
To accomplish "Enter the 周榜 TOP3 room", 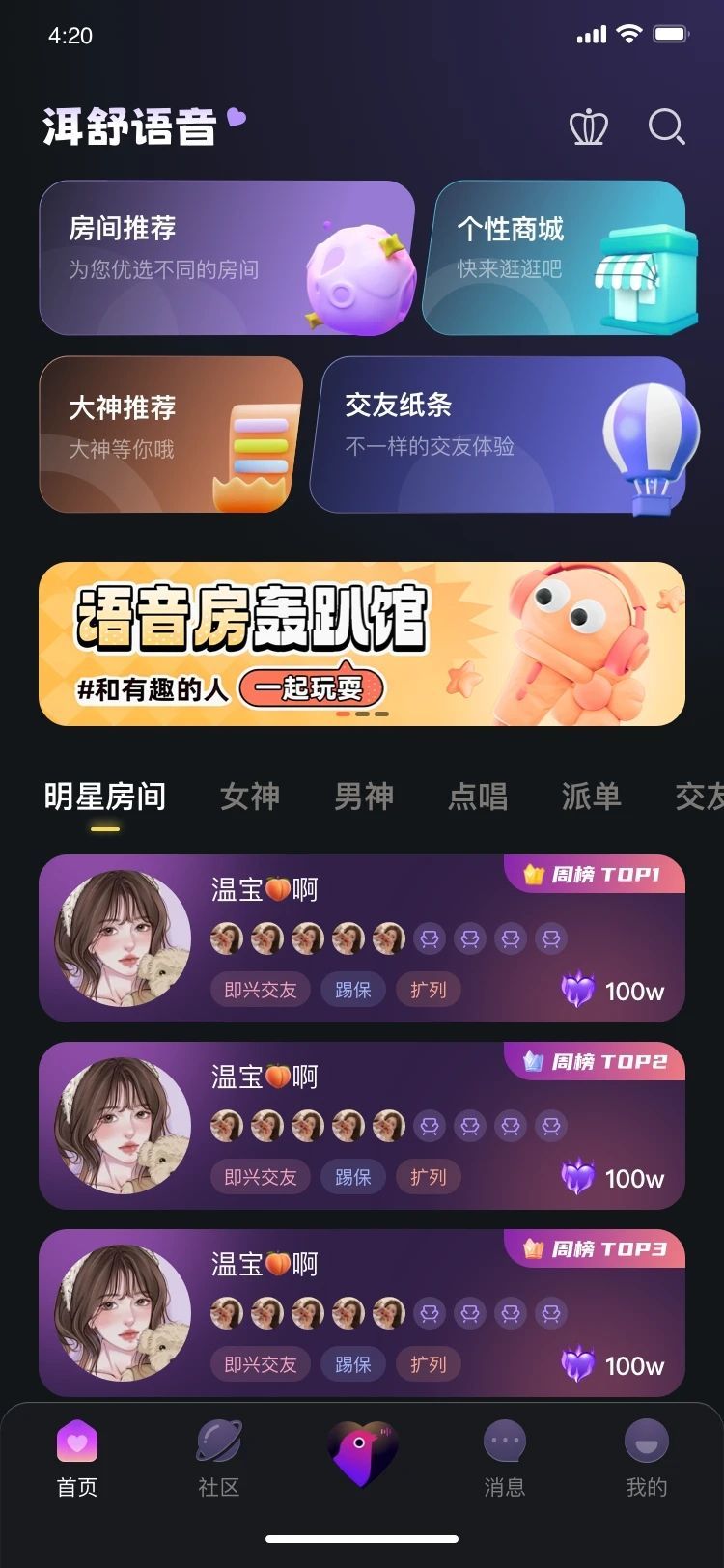I will tap(362, 1313).
